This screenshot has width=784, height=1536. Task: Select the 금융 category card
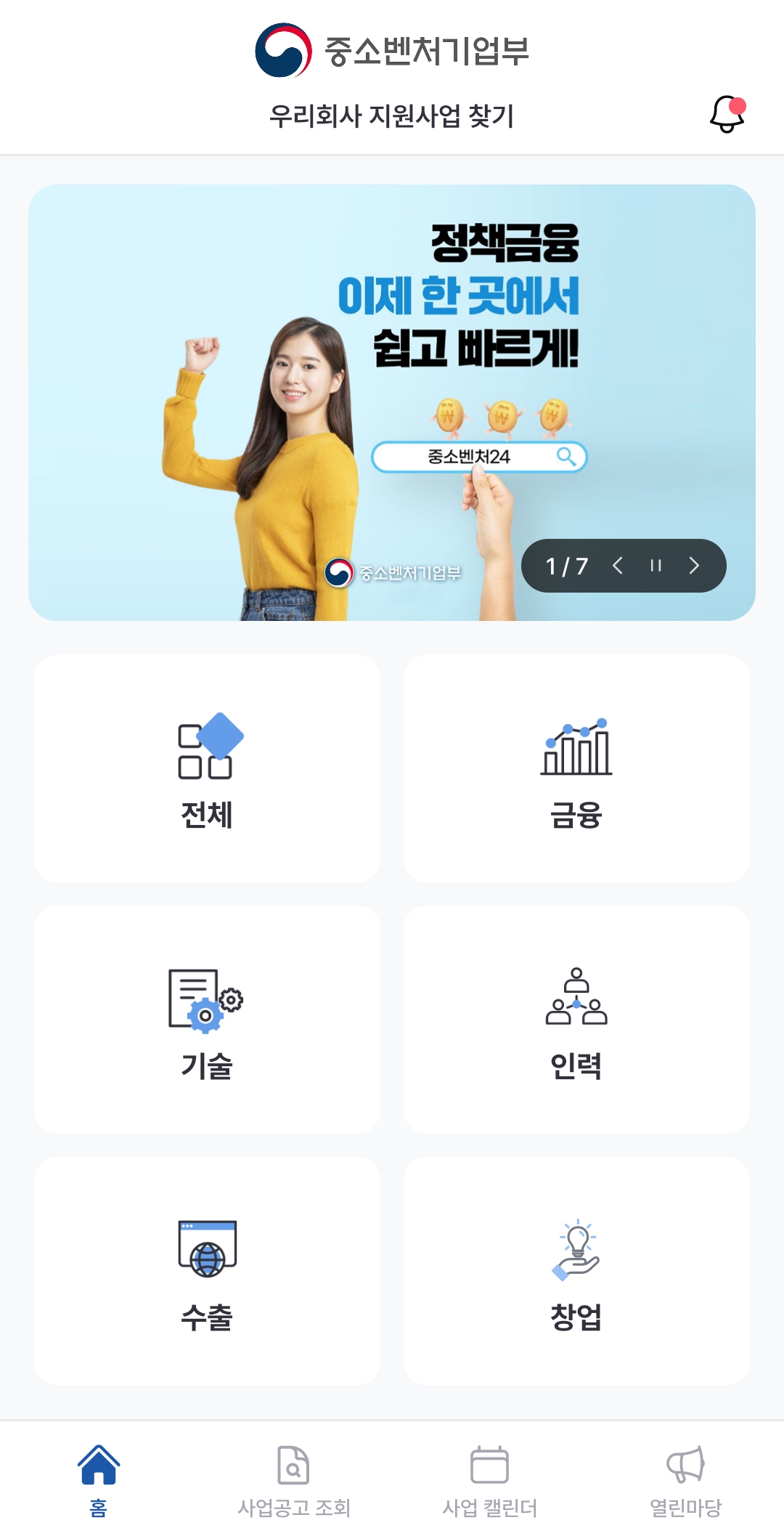(x=576, y=769)
